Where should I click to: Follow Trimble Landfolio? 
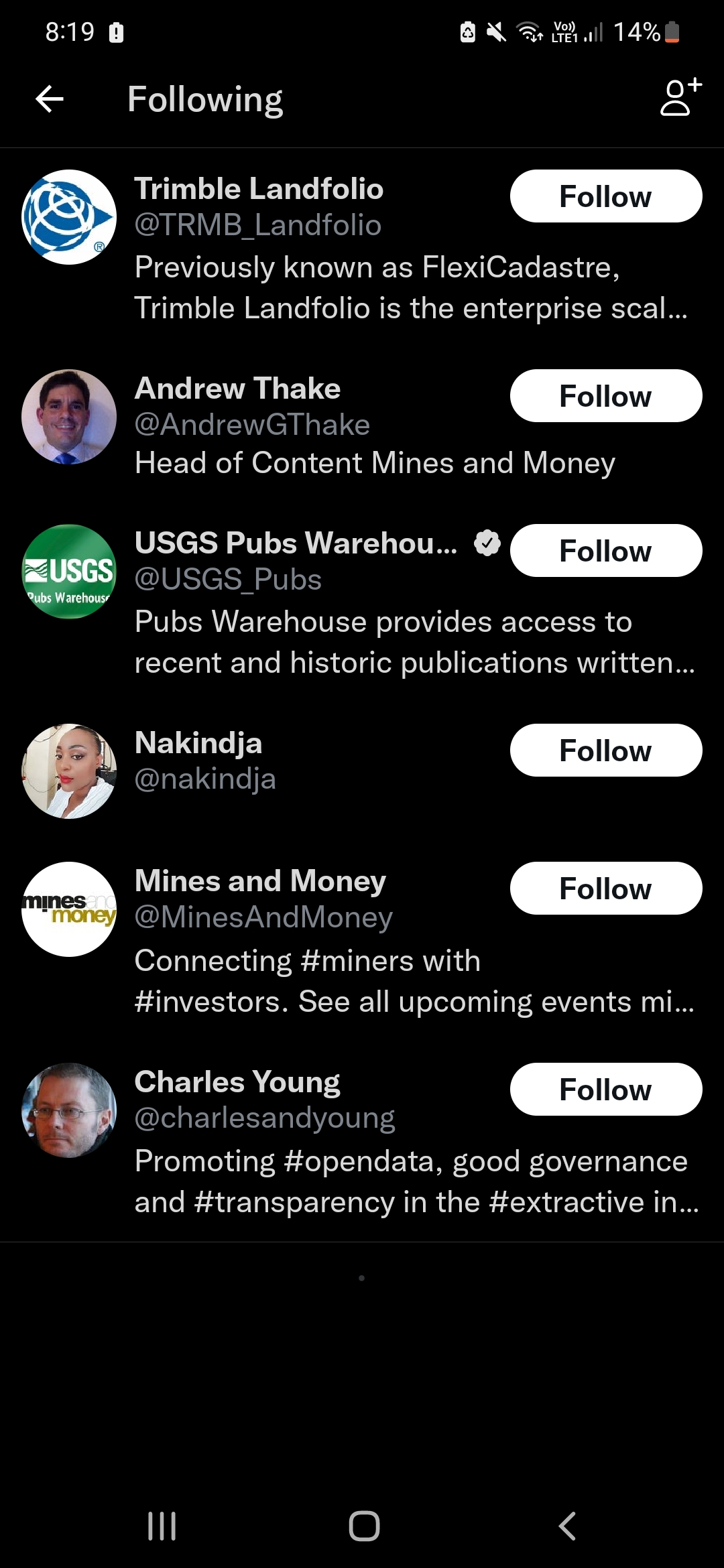pos(605,196)
